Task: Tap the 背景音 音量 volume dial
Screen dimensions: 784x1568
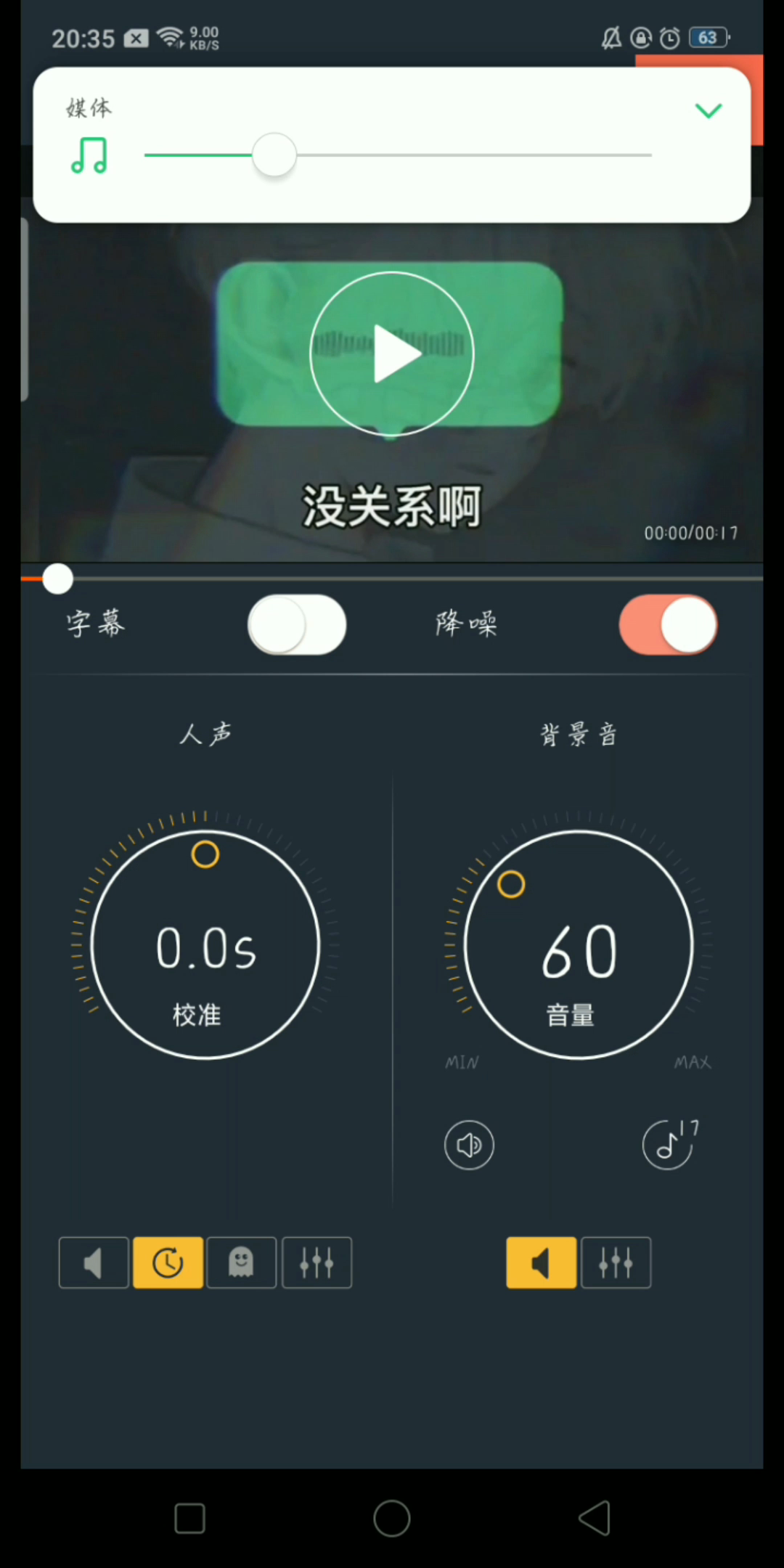Action: point(579,944)
